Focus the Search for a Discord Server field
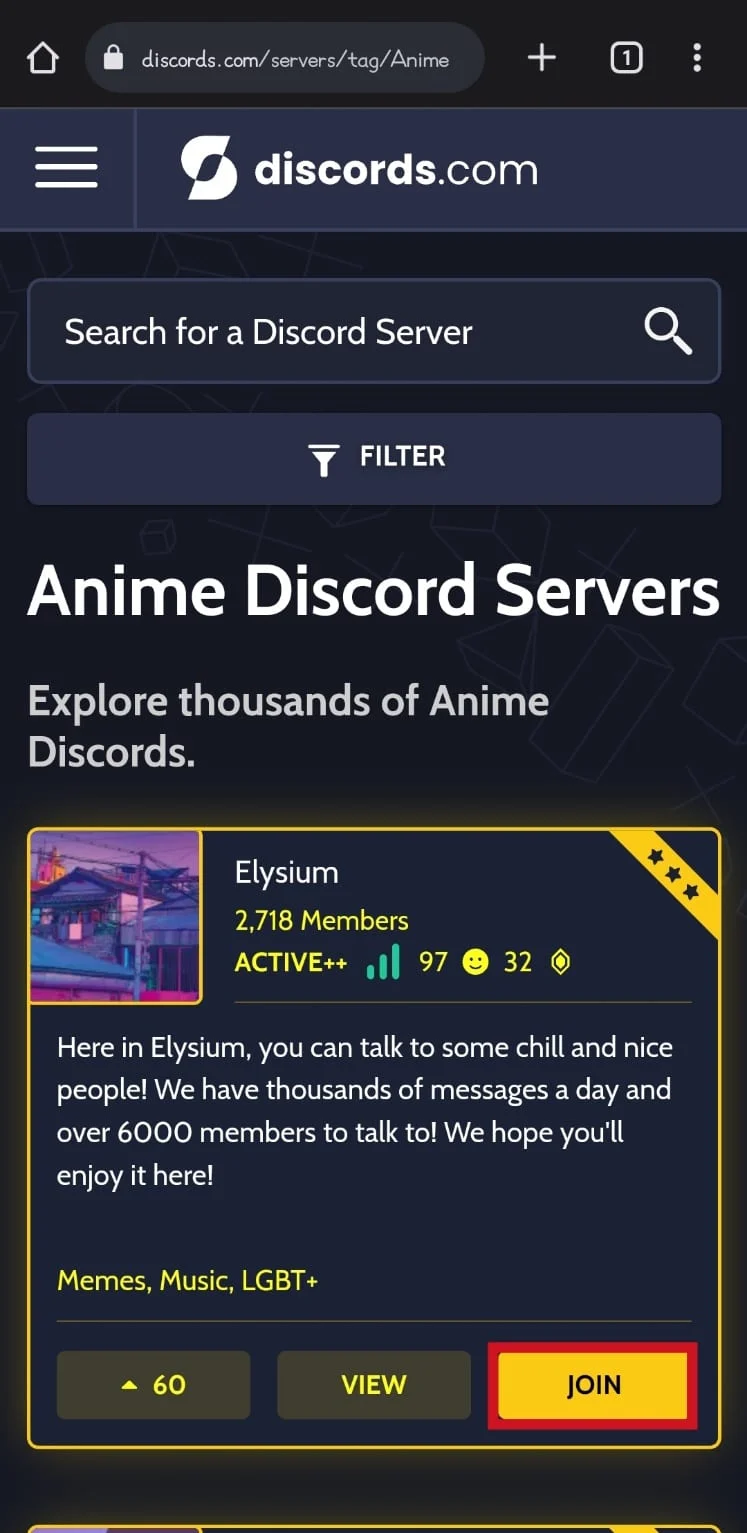 (330, 332)
